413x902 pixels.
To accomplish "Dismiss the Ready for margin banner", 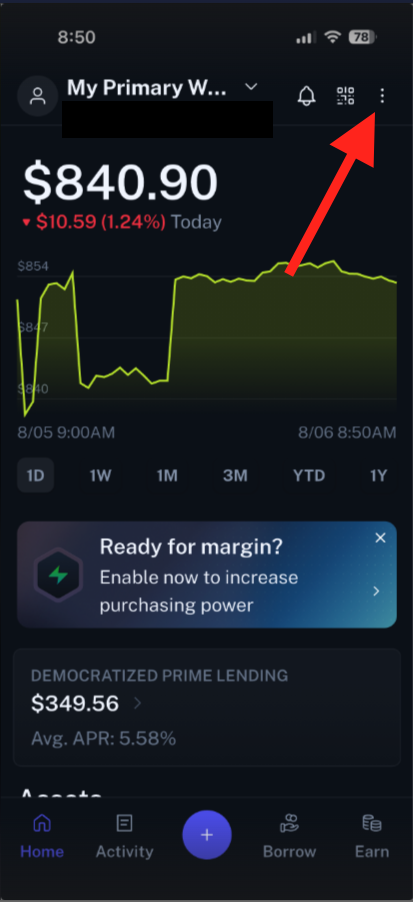I will pyautogui.click(x=380, y=538).
